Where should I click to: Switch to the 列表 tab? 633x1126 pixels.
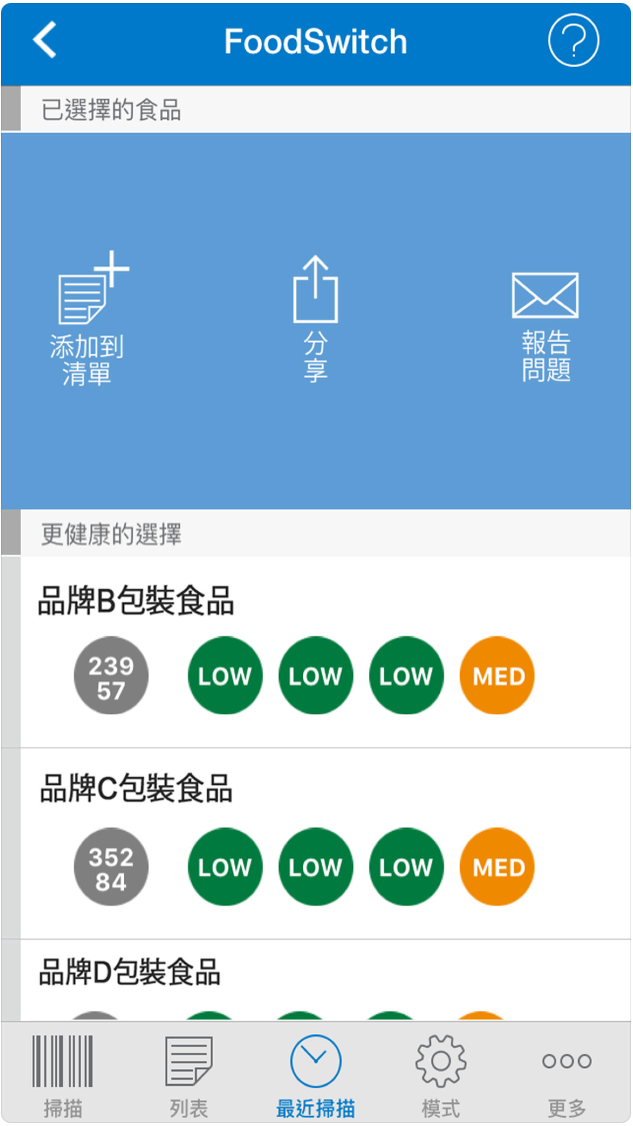[x=189, y=1074]
